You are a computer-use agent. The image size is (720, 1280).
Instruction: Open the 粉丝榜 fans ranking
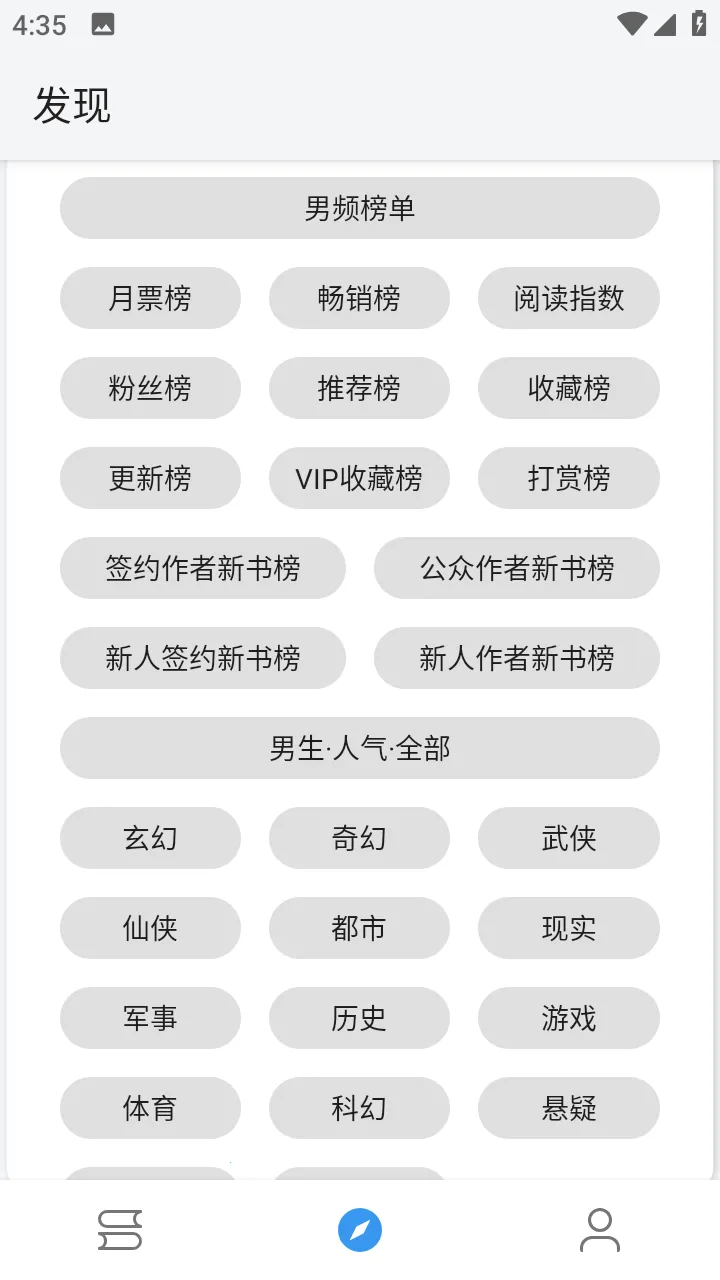[x=150, y=387]
